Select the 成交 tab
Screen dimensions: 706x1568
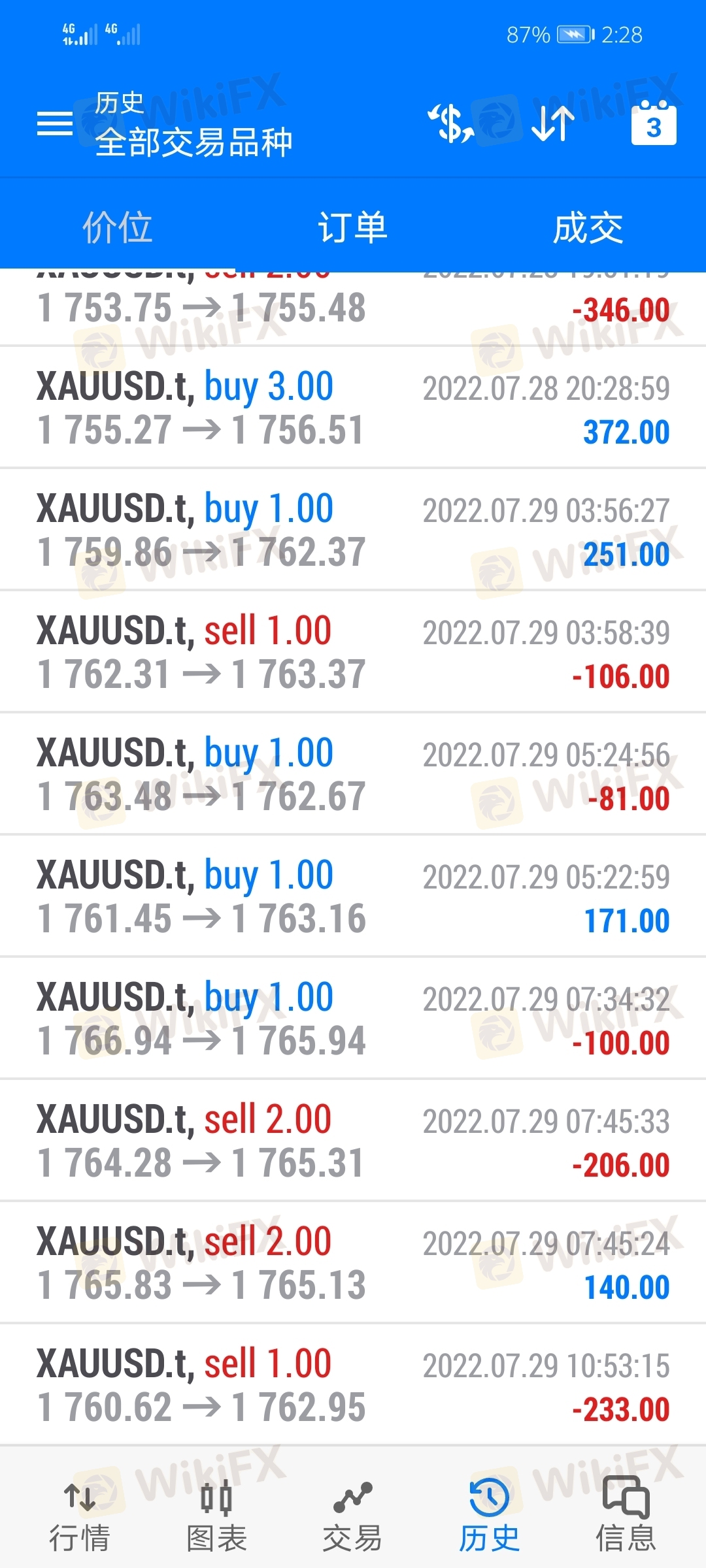coord(588,227)
